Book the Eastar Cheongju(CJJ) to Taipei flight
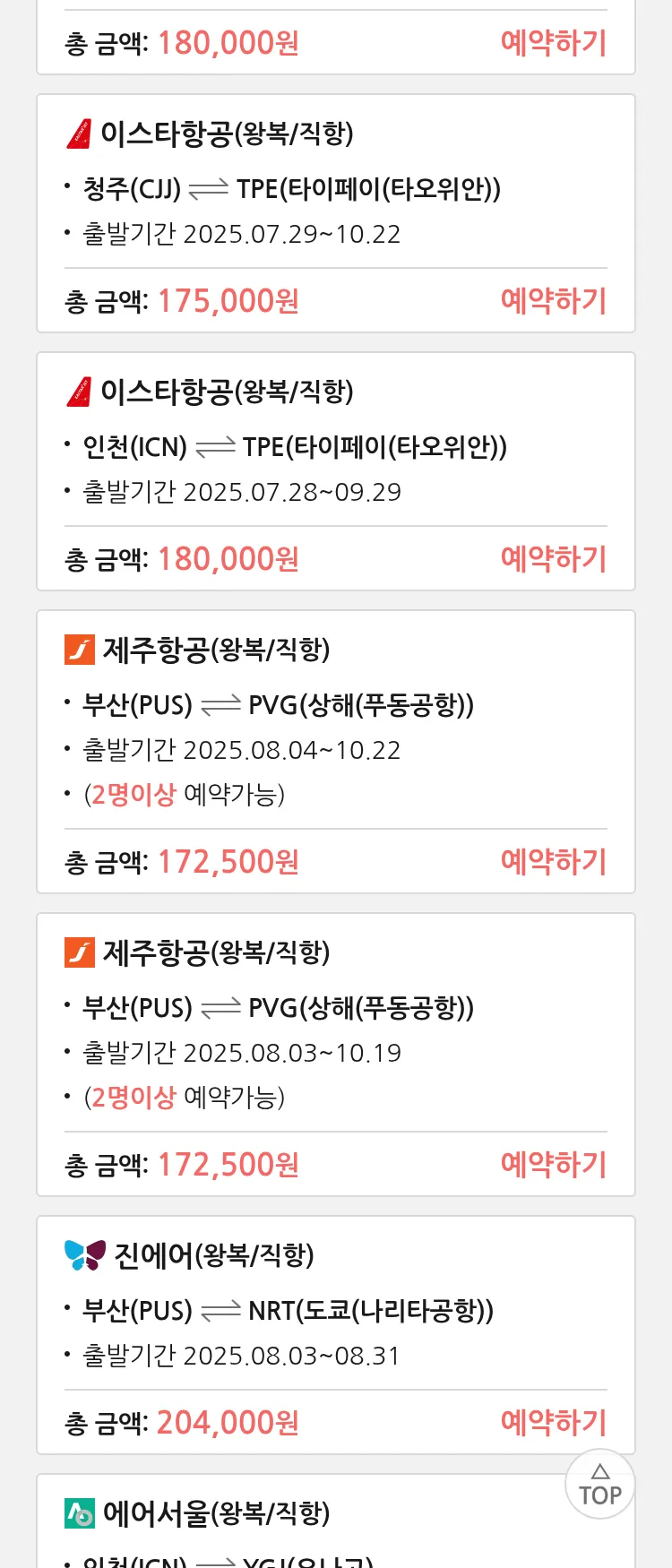672x1568 pixels. [x=553, y=301]
